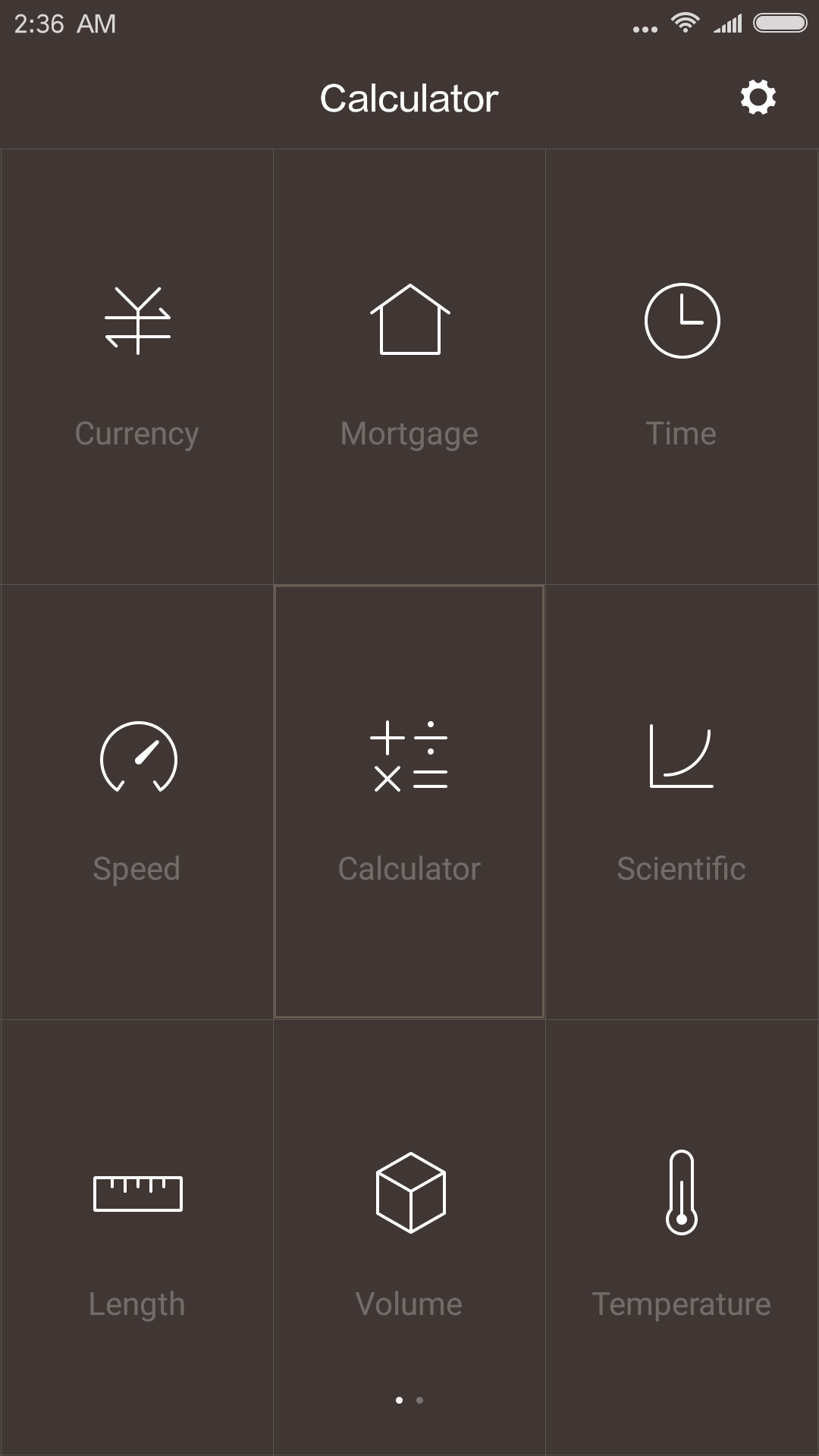Screen dimensions: 819x1456
Task: Select the Time converter tile
Action: coord(682,366)
